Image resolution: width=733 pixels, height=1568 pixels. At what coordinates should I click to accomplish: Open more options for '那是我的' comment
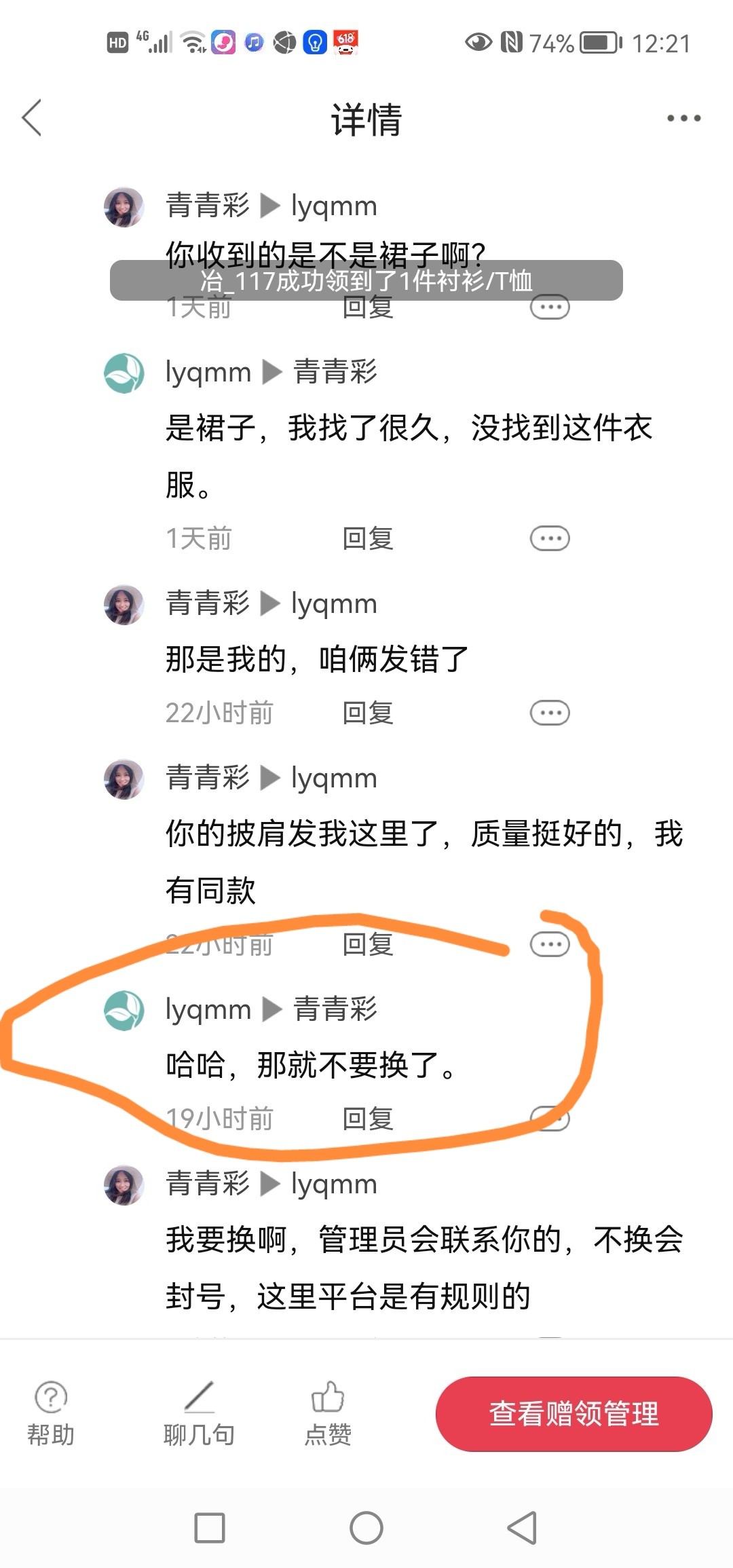549,713
